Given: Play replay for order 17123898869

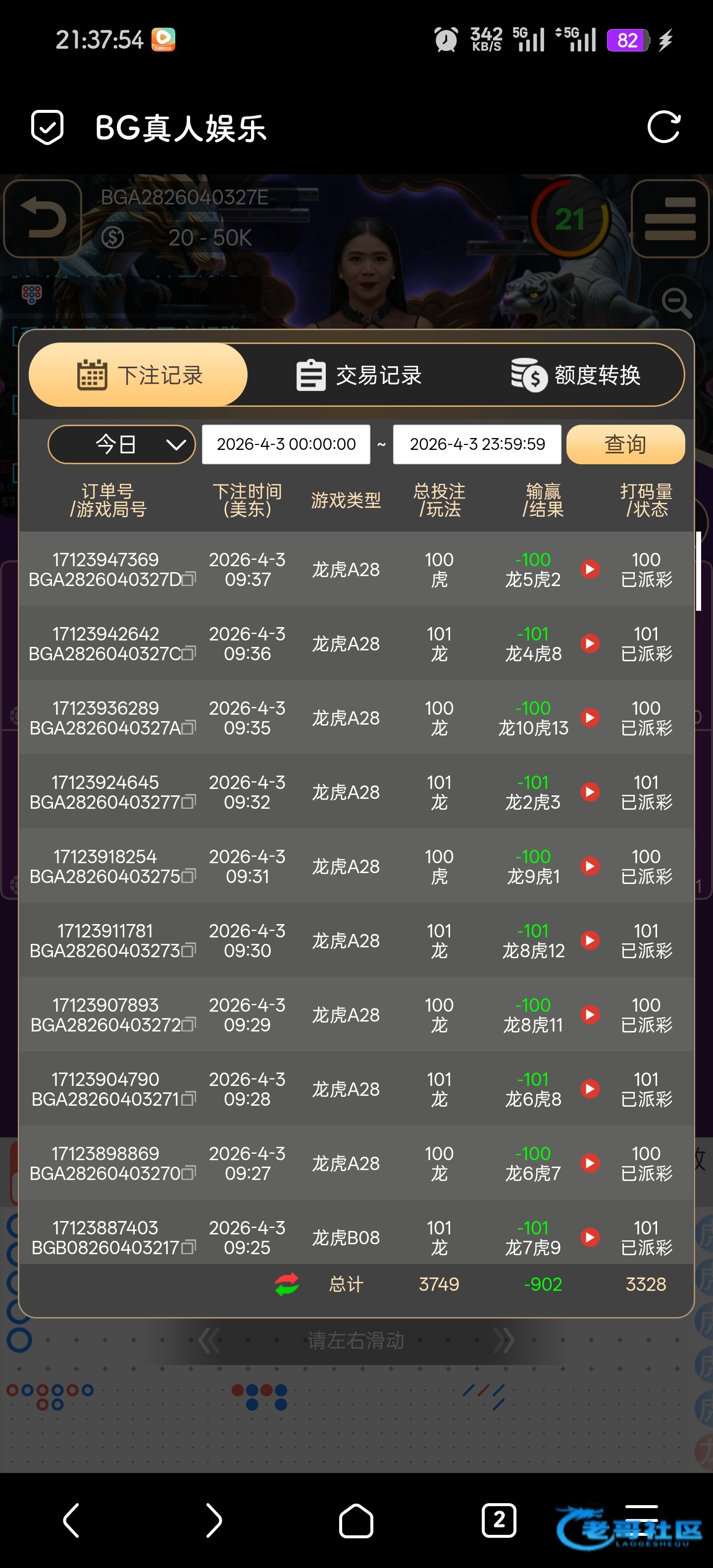Looking at the screenshot, I should [589, 1163].
